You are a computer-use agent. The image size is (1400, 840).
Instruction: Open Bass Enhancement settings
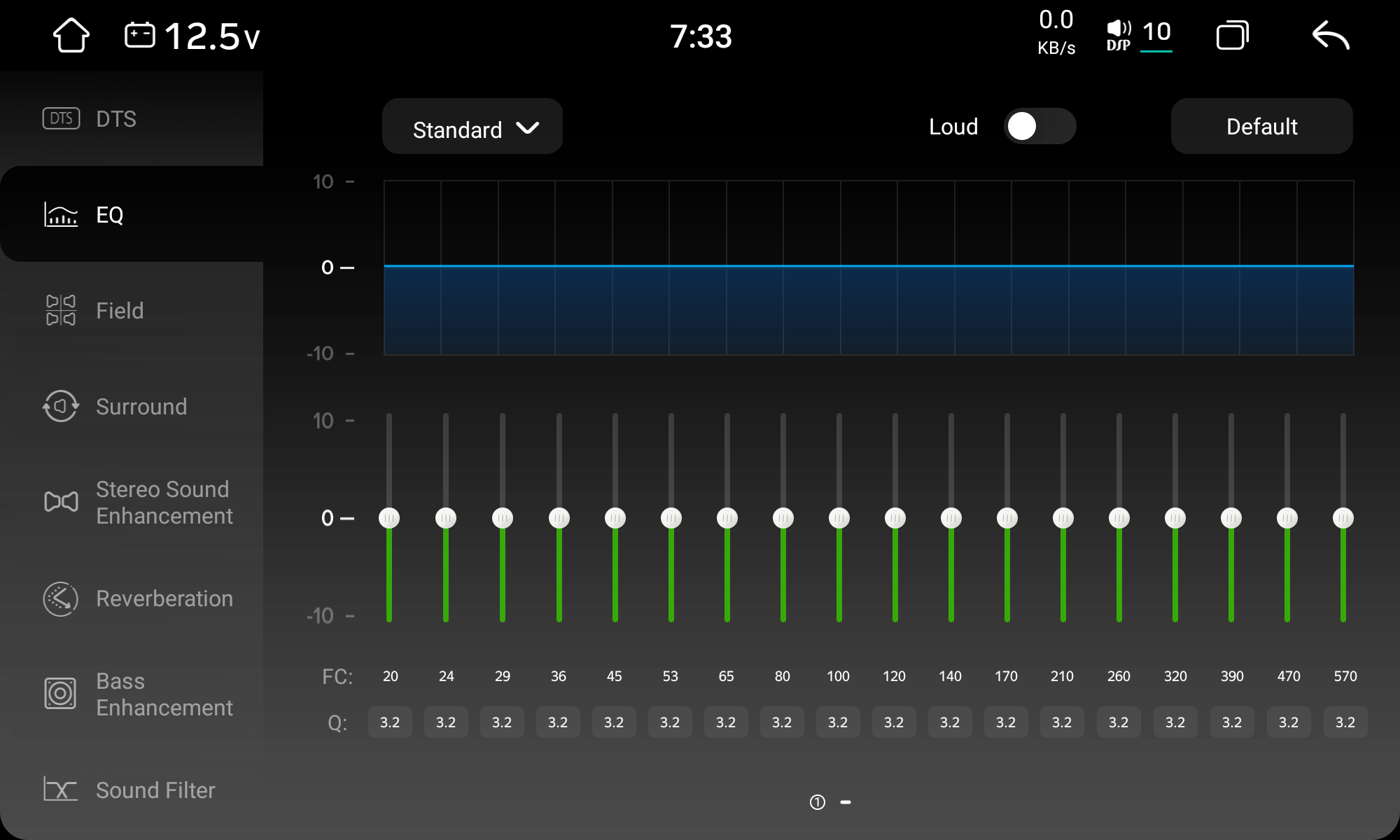pos(164,694)
